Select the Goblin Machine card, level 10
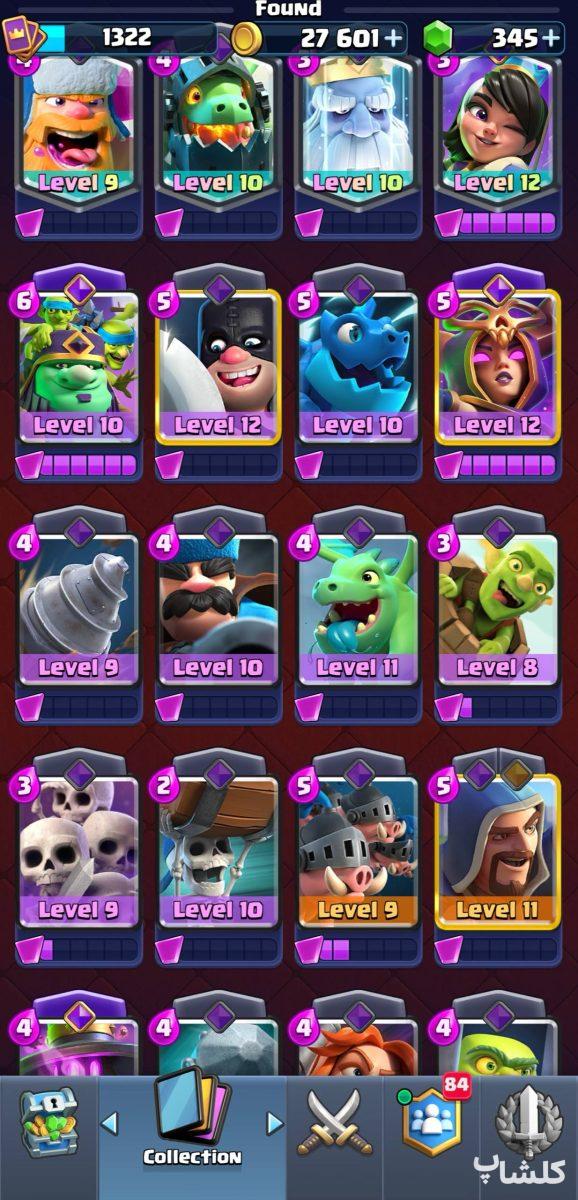The height and width of the screenshot is (1200, 578). pos(78,373)
